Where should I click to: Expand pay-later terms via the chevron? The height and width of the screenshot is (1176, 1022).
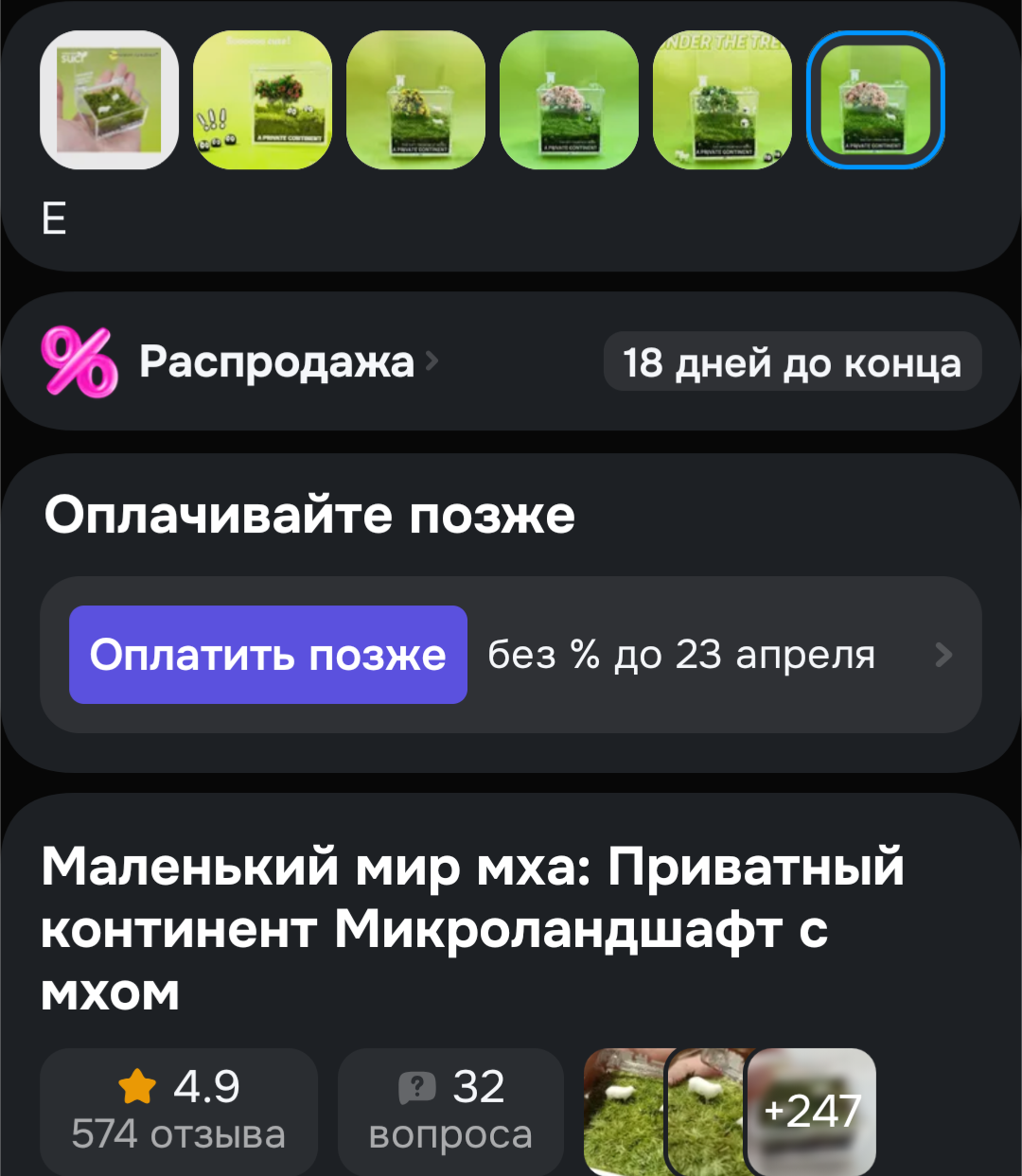(x=943, y=655)
